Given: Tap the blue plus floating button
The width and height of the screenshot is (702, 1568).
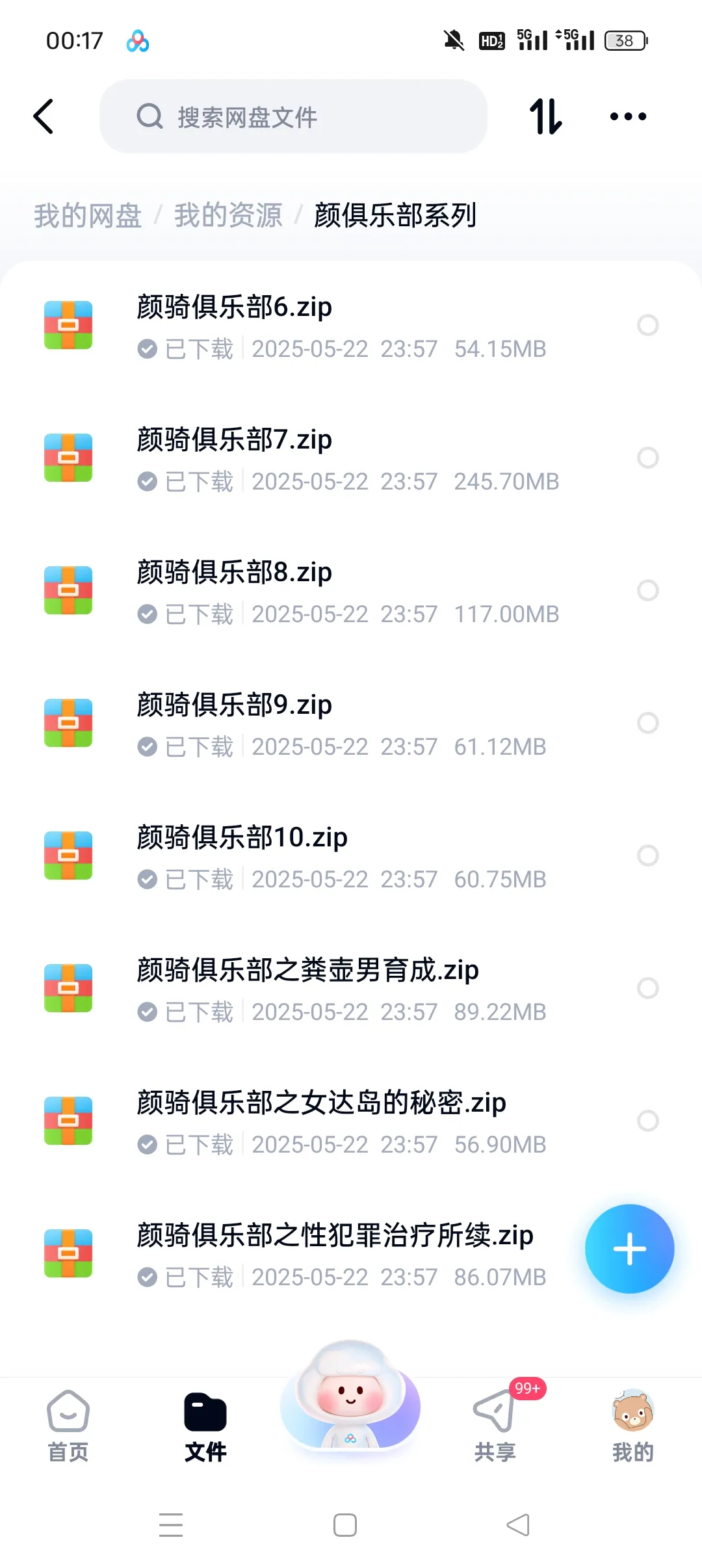Looking at the screenshot, I should tap(629, 1249).
